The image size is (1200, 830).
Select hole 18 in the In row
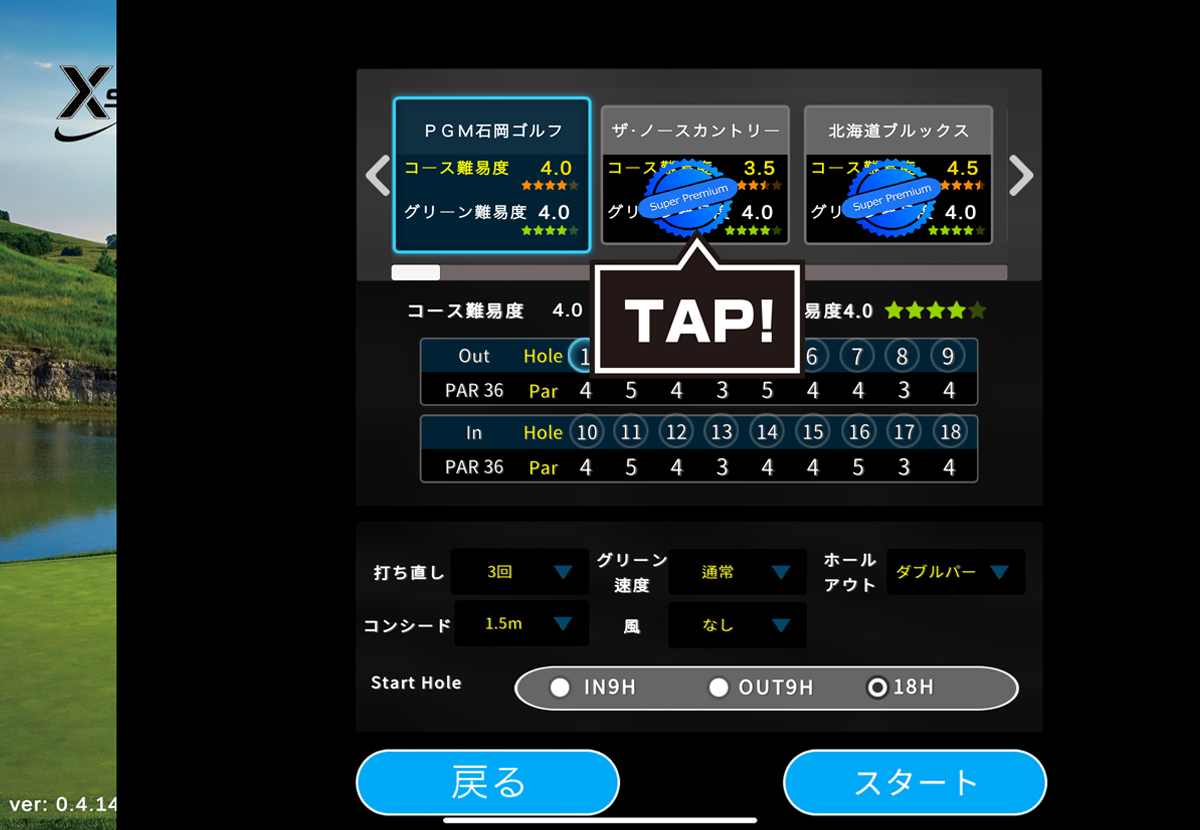click(x=948, y=432)
